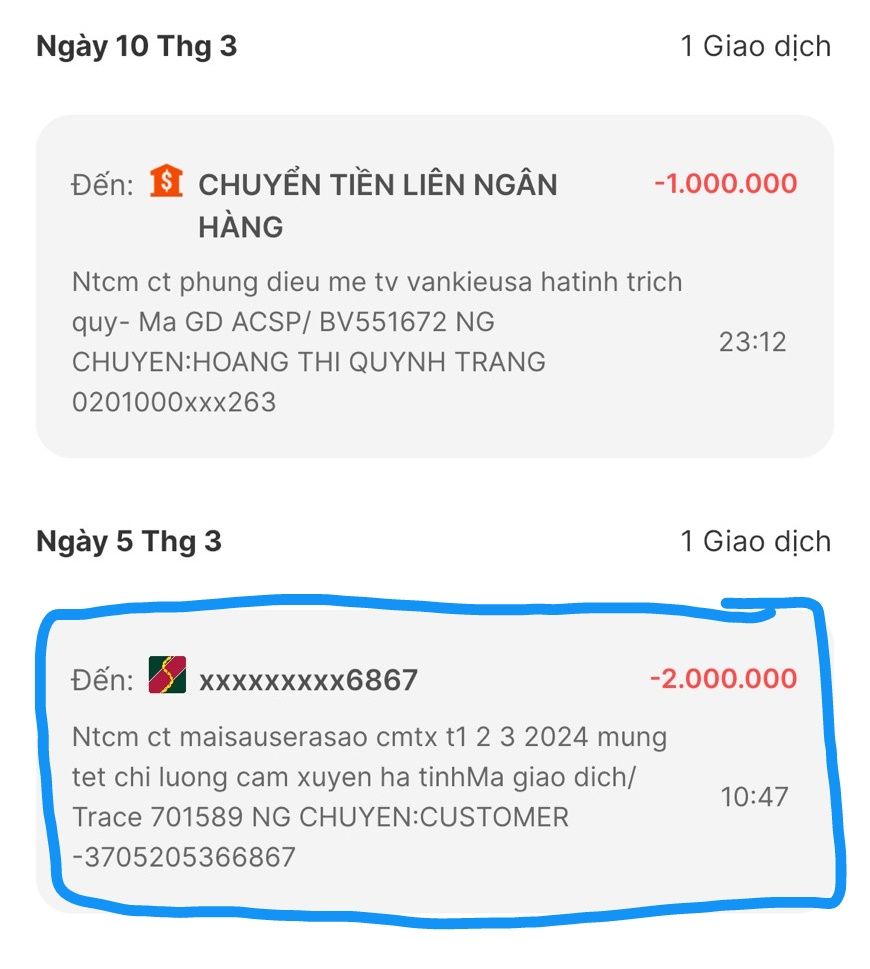Open the -1.000.000 interbank transfer transaction
Image resolution: width=870 pixels, height=969 pixels.
(x=434, y=286)
